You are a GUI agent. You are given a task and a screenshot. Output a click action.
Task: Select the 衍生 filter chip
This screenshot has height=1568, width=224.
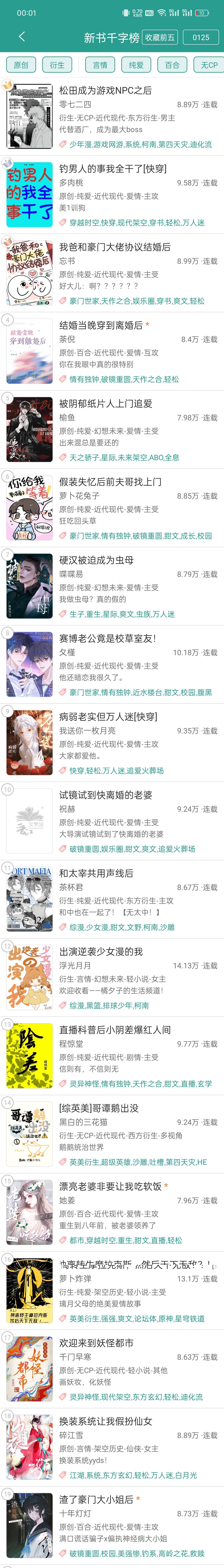point(57,65)
